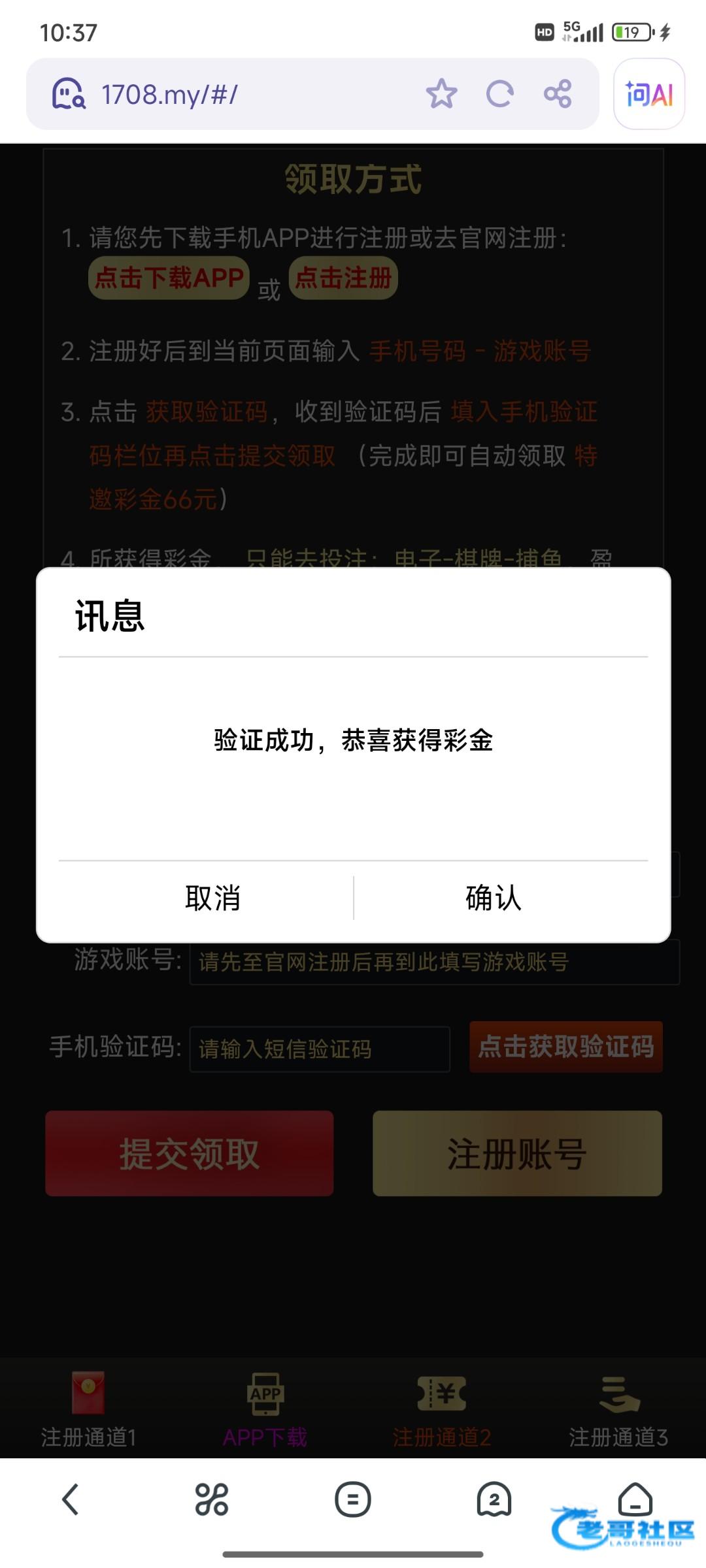Tap the 1708.my address bar

(248, 94)
